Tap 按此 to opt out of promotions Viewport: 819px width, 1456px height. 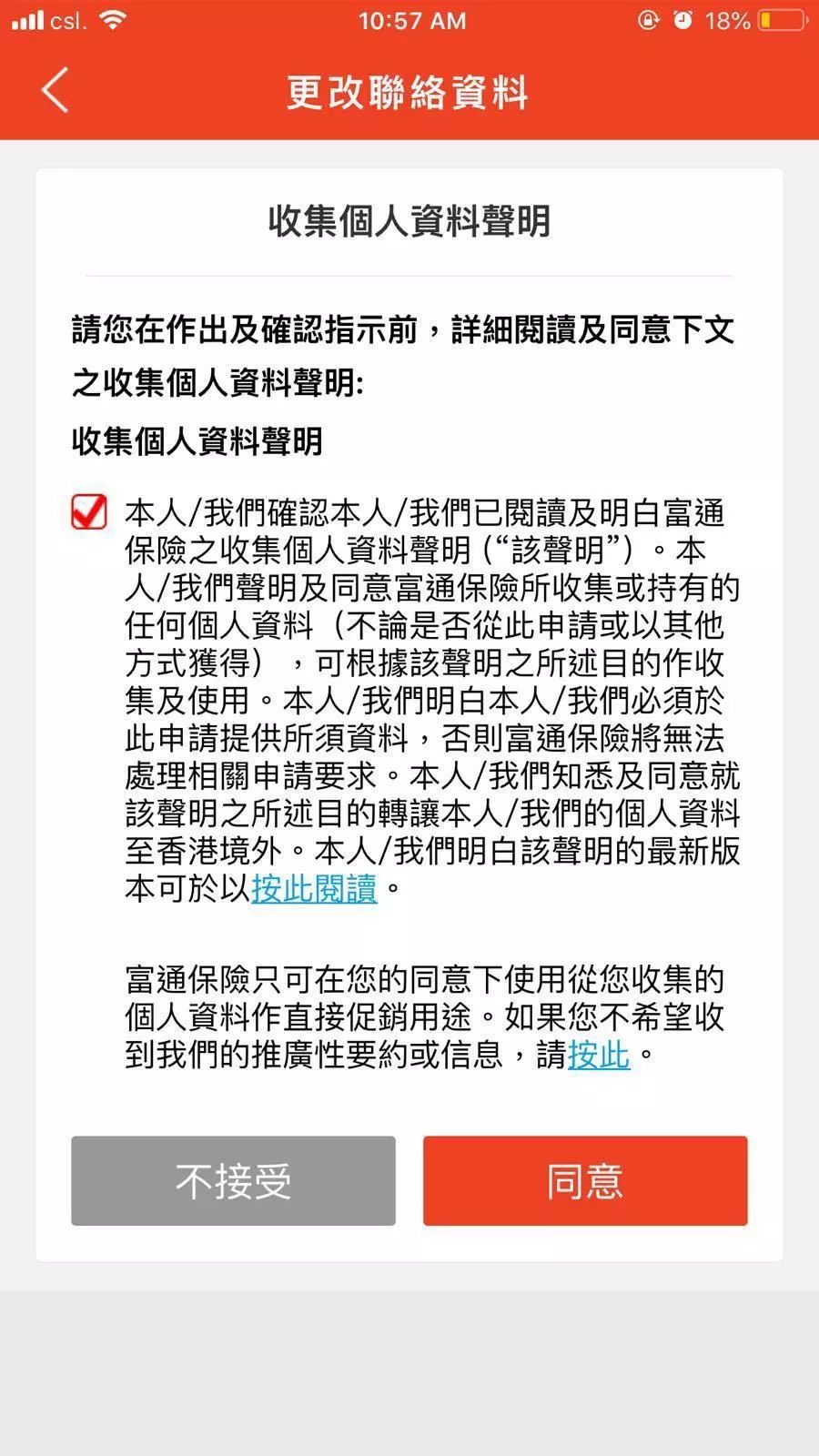pos(597,1056)
